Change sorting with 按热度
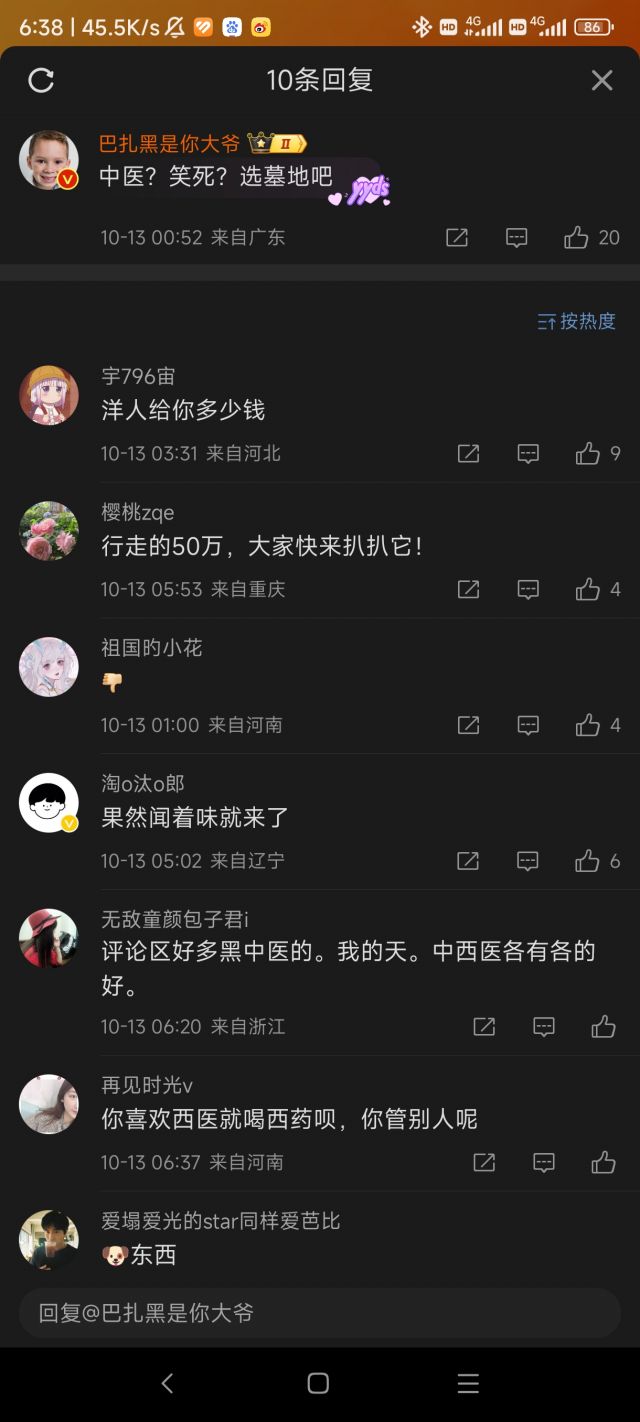This screenshot has height=1422, width=640. tap(577, 321)
